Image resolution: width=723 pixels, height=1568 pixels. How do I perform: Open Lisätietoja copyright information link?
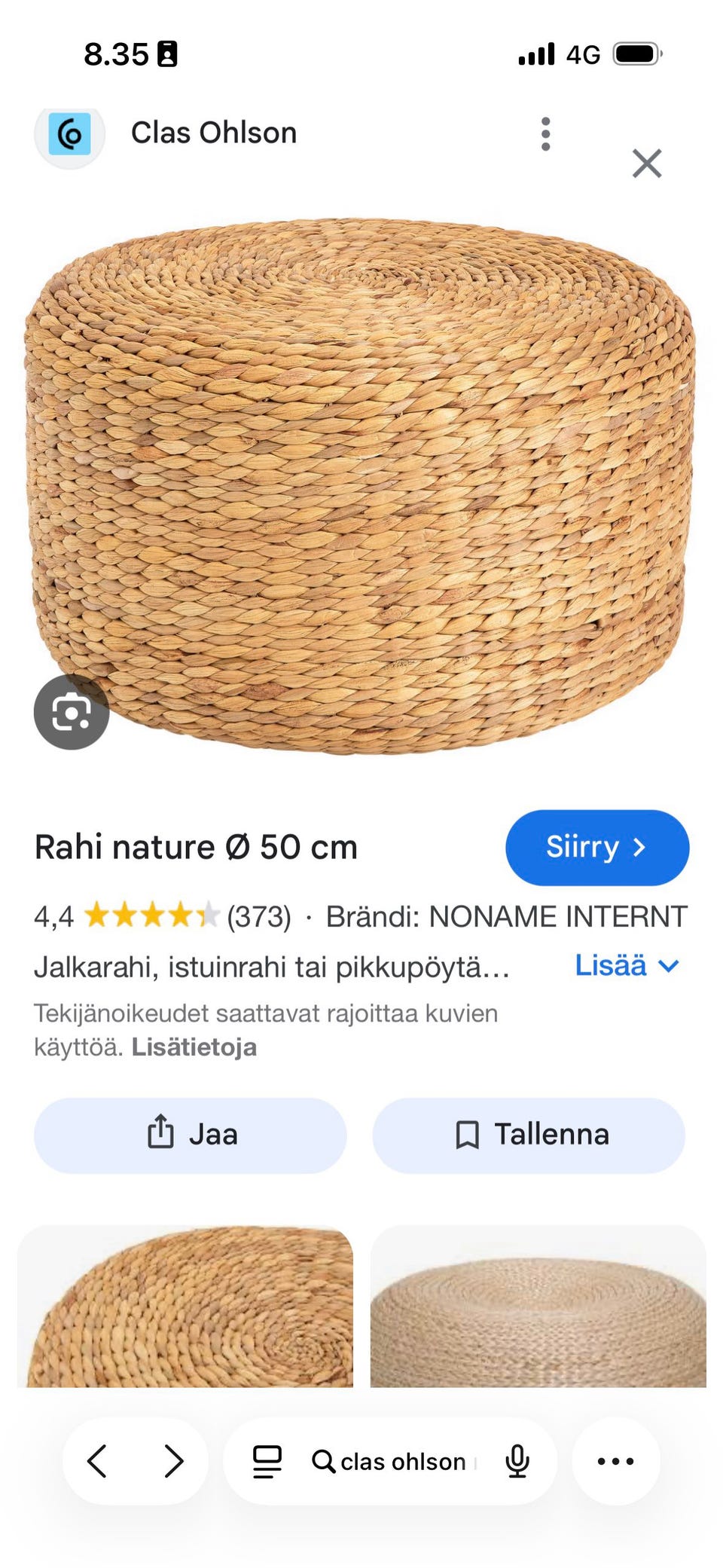point(194,1047)
